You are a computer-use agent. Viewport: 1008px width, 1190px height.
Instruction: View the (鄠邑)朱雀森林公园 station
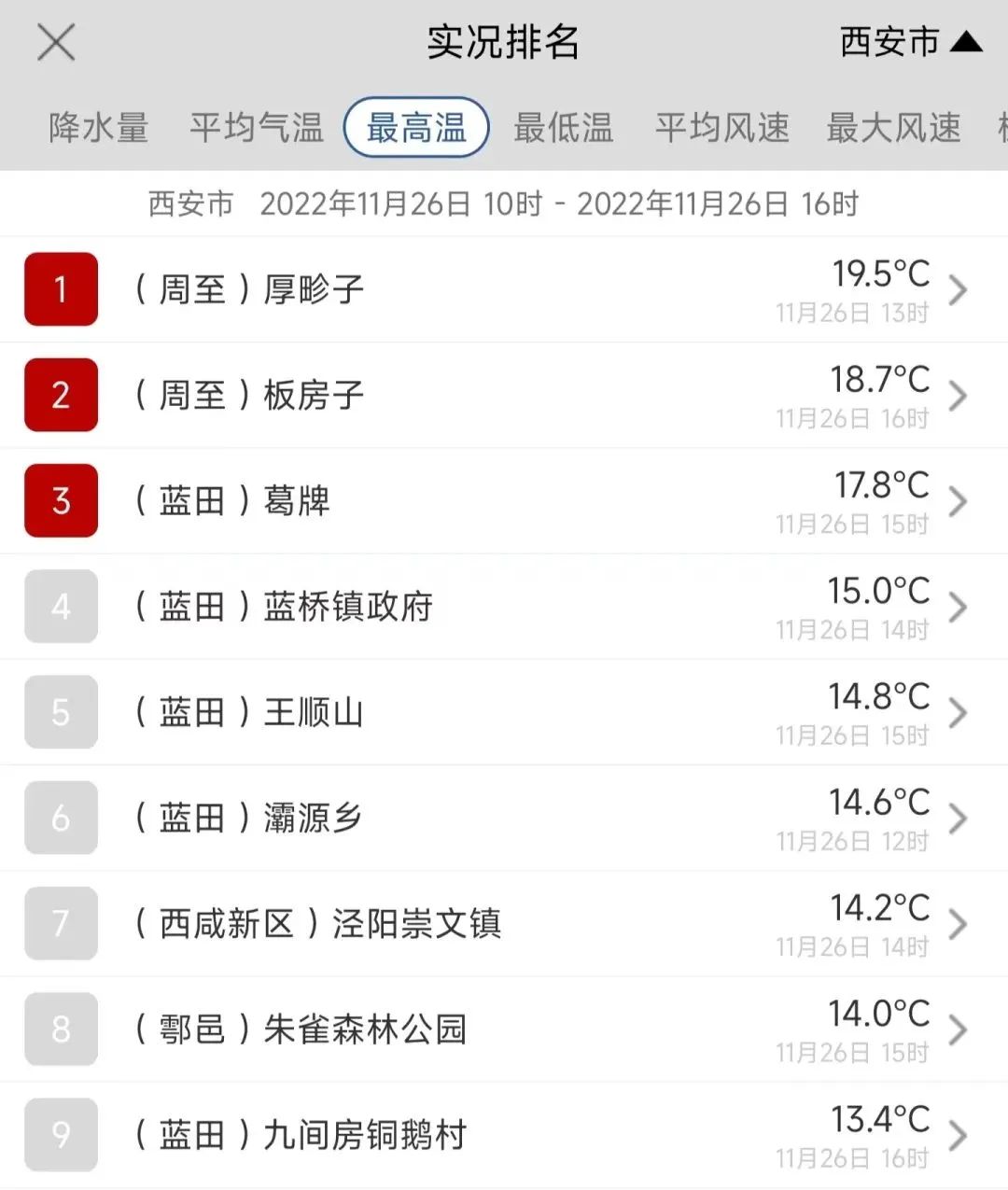click(504, 1029)
